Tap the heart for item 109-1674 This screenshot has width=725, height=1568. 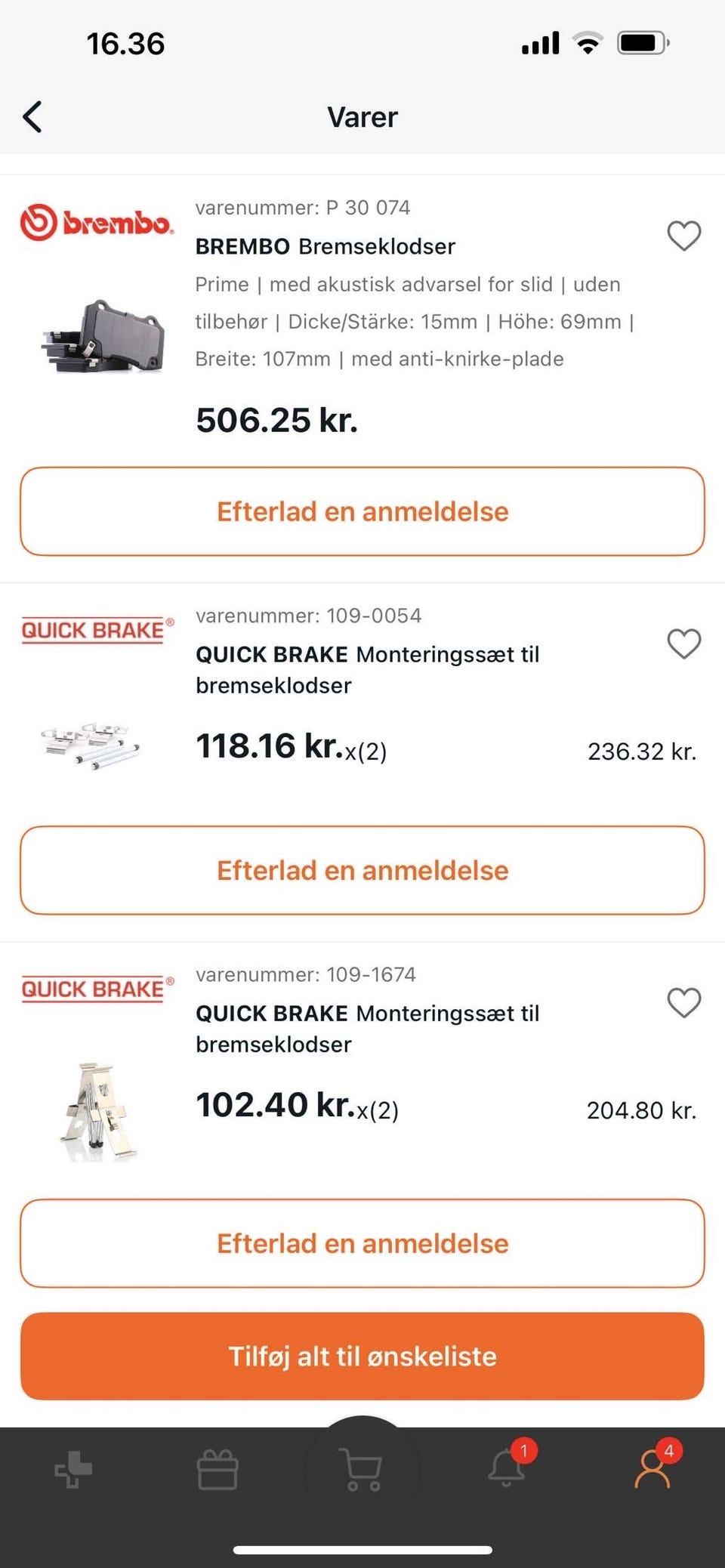tap(684, 1003)
